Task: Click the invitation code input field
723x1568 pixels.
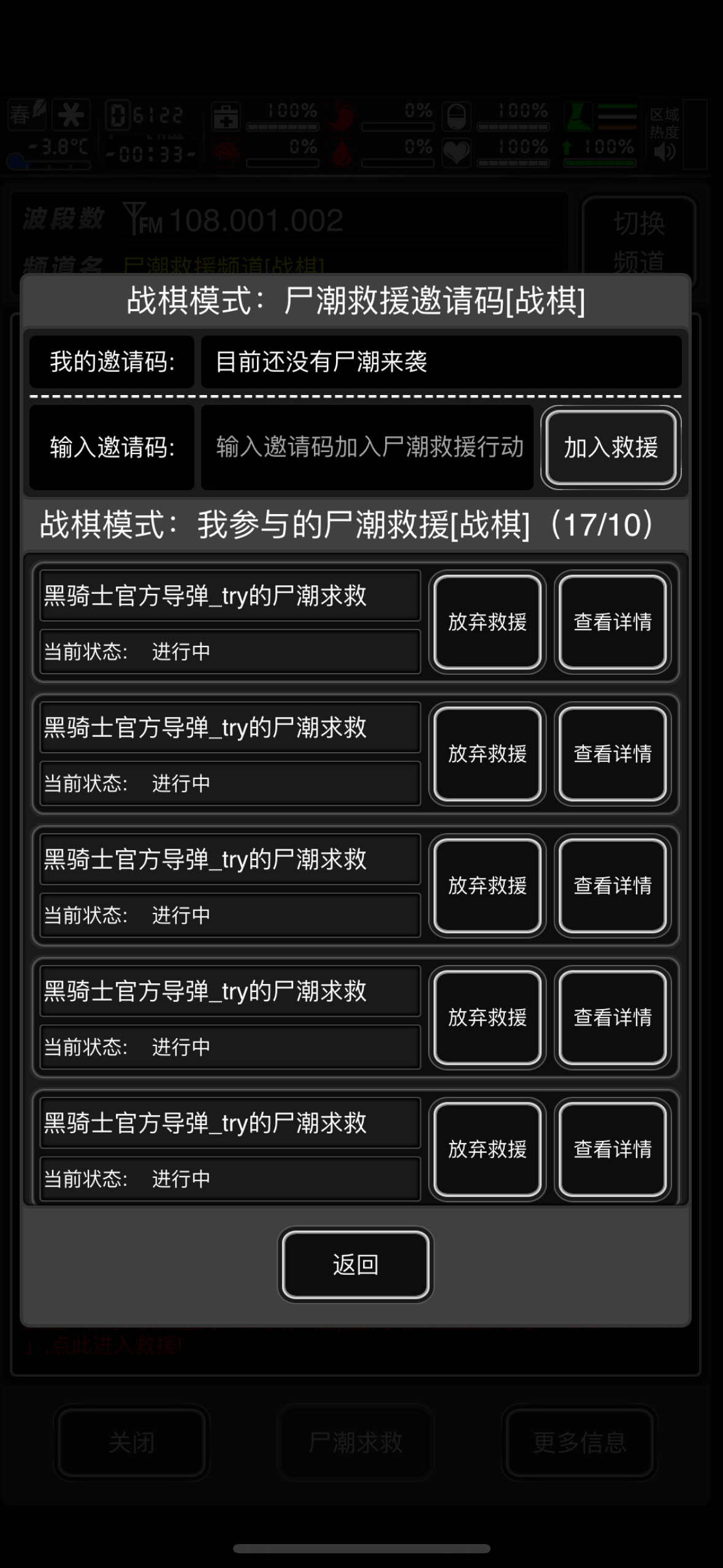Action: pyautogui.click(x=367, y=448)
